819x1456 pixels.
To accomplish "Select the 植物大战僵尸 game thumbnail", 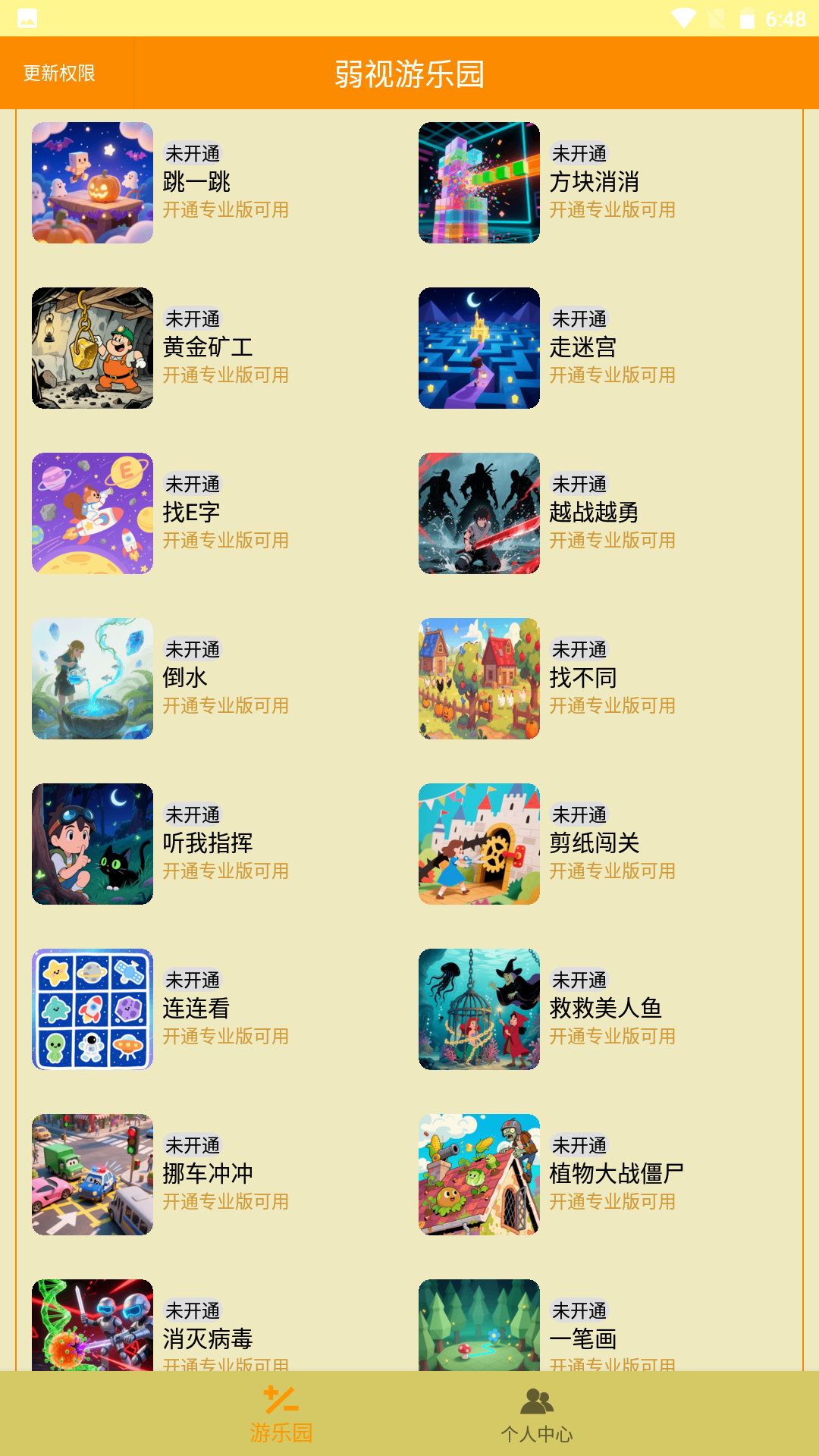I will (479, 1175).
